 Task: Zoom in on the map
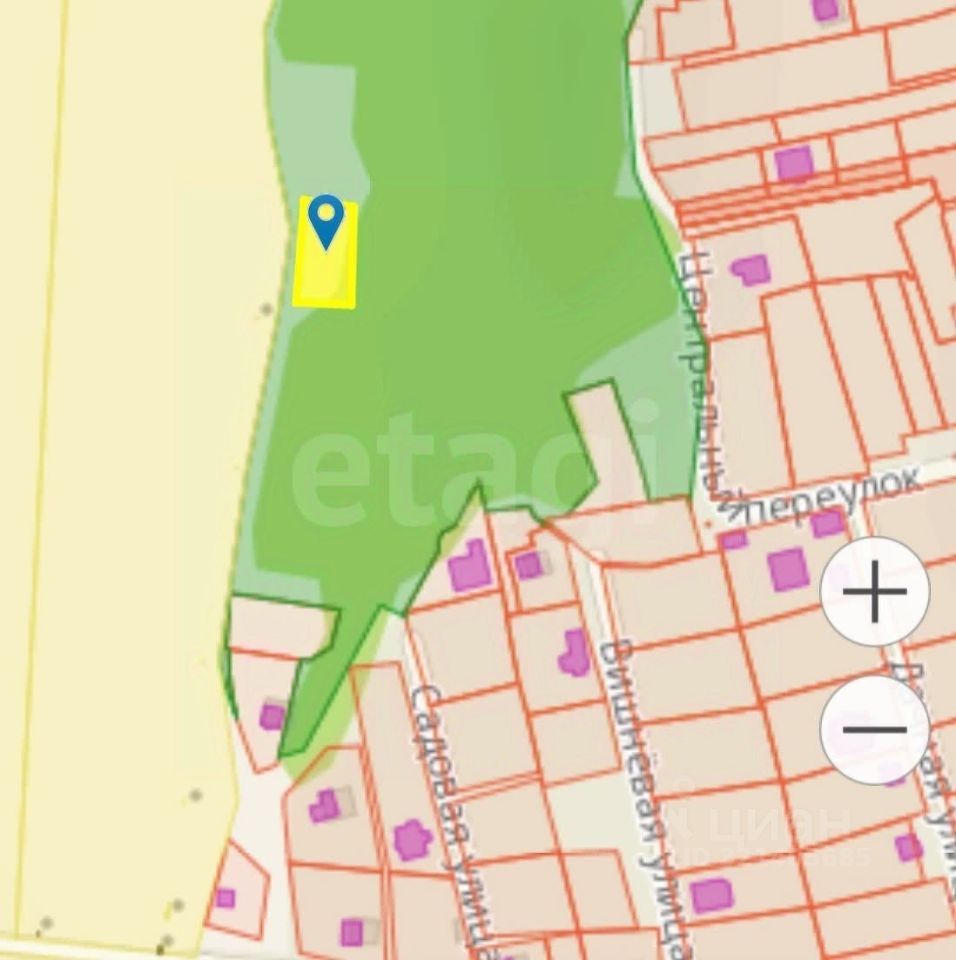point(874,592)
